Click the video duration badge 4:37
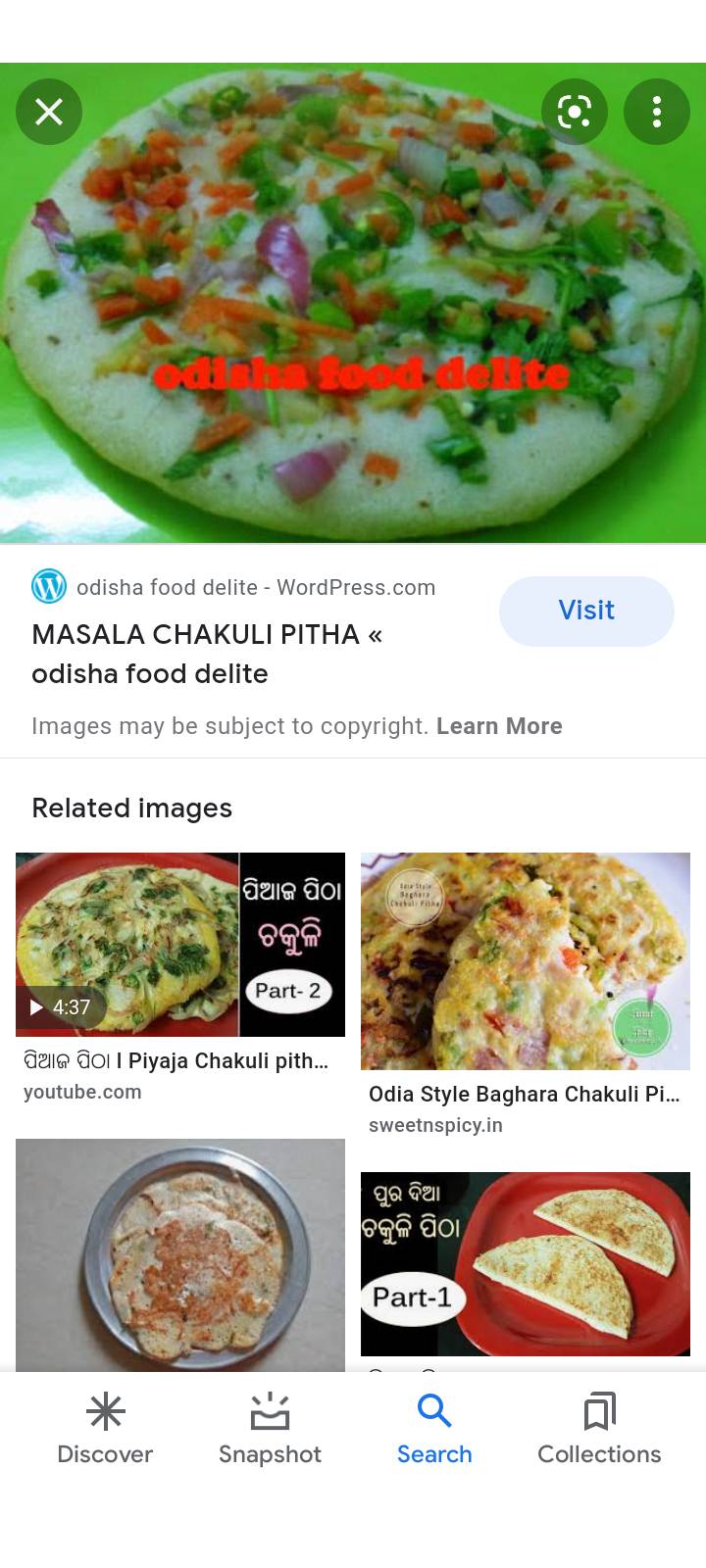Image resolution: width=706 pixels, height=1568 pixels. pyautogui.click(x=61, y=1006)
